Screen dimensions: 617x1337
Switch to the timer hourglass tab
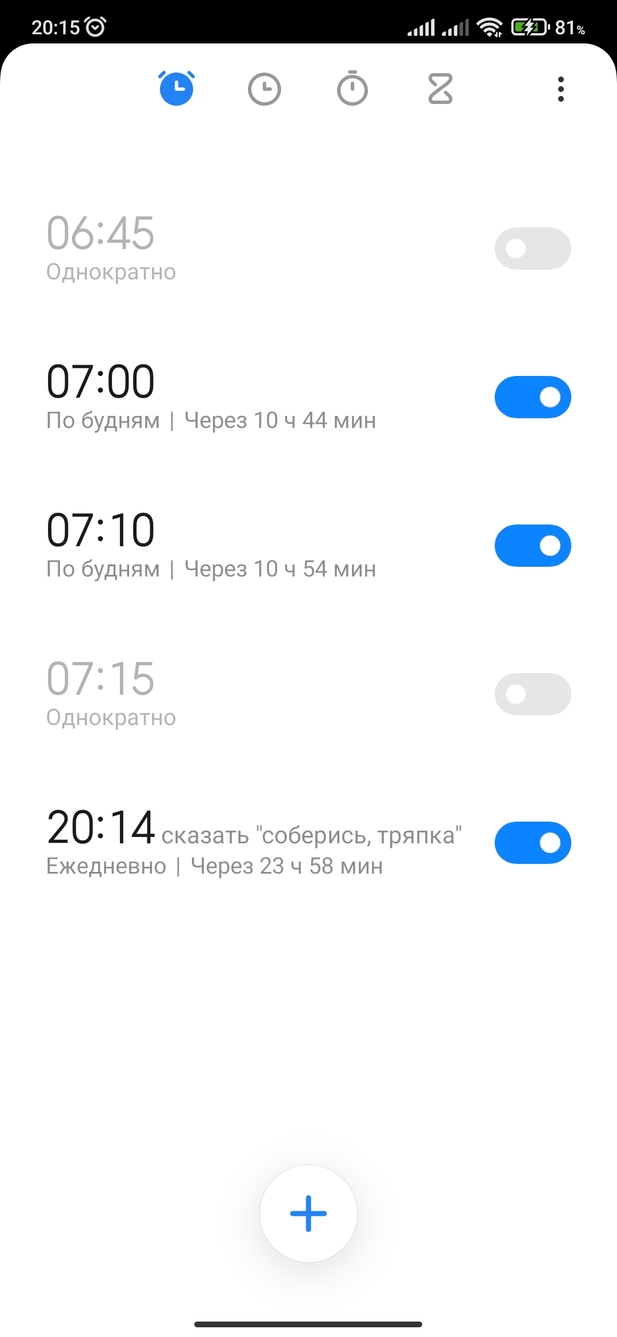(440, 90)
